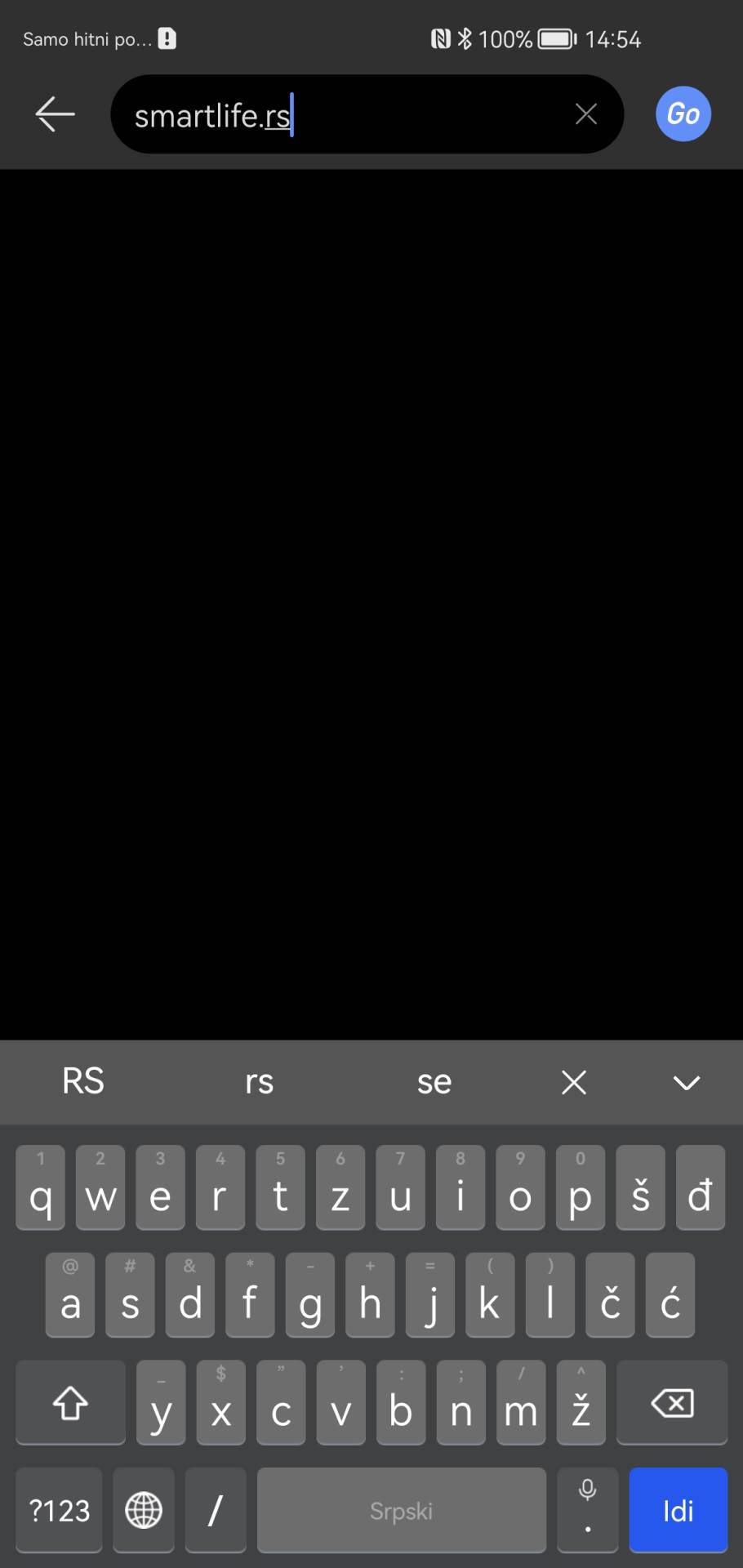Change keyboard language with globe key

[144, 1510]
